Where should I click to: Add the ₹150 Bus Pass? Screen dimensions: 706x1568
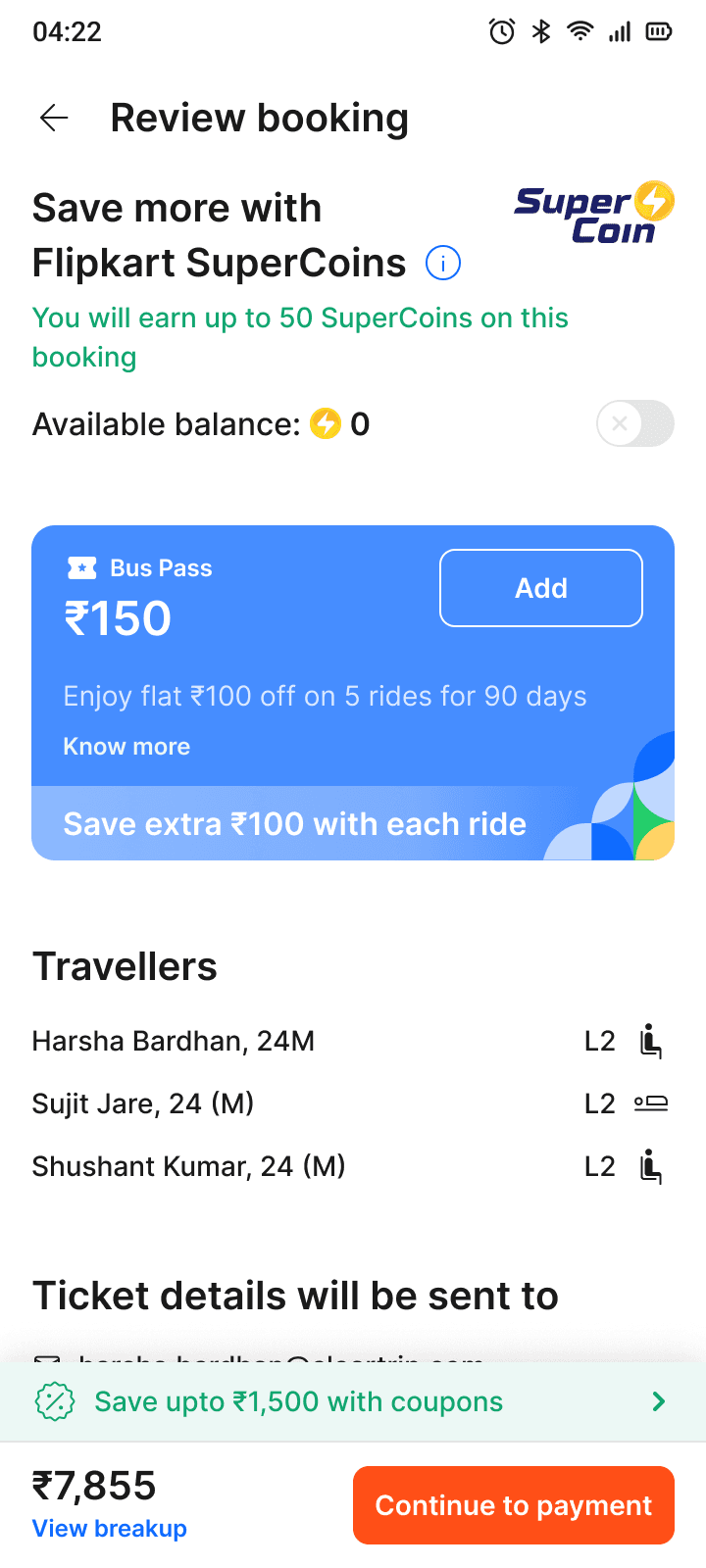tap(541, 588)
